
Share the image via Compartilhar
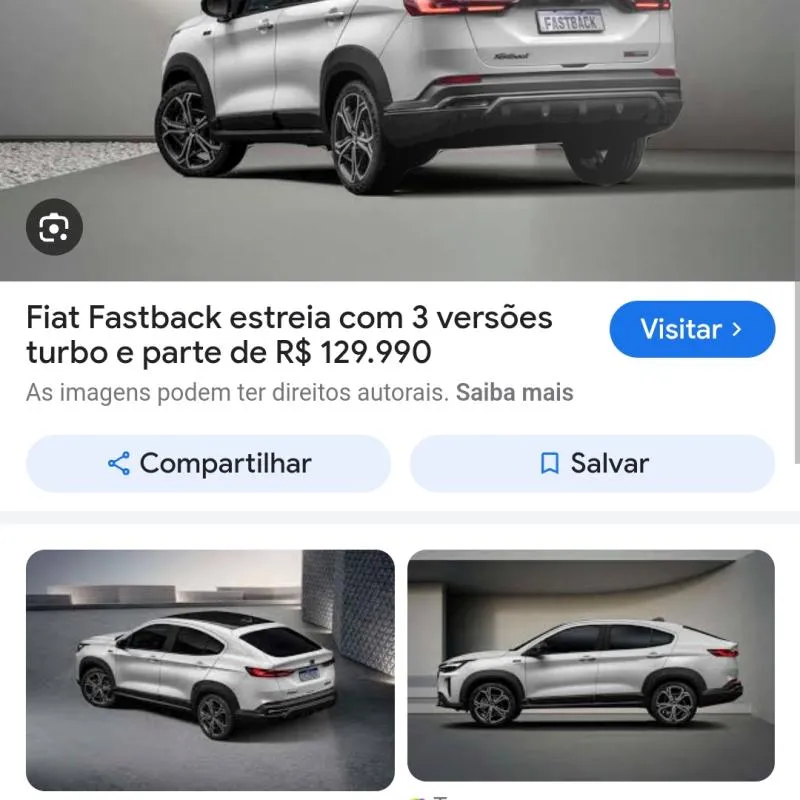[x=208, y=463]
